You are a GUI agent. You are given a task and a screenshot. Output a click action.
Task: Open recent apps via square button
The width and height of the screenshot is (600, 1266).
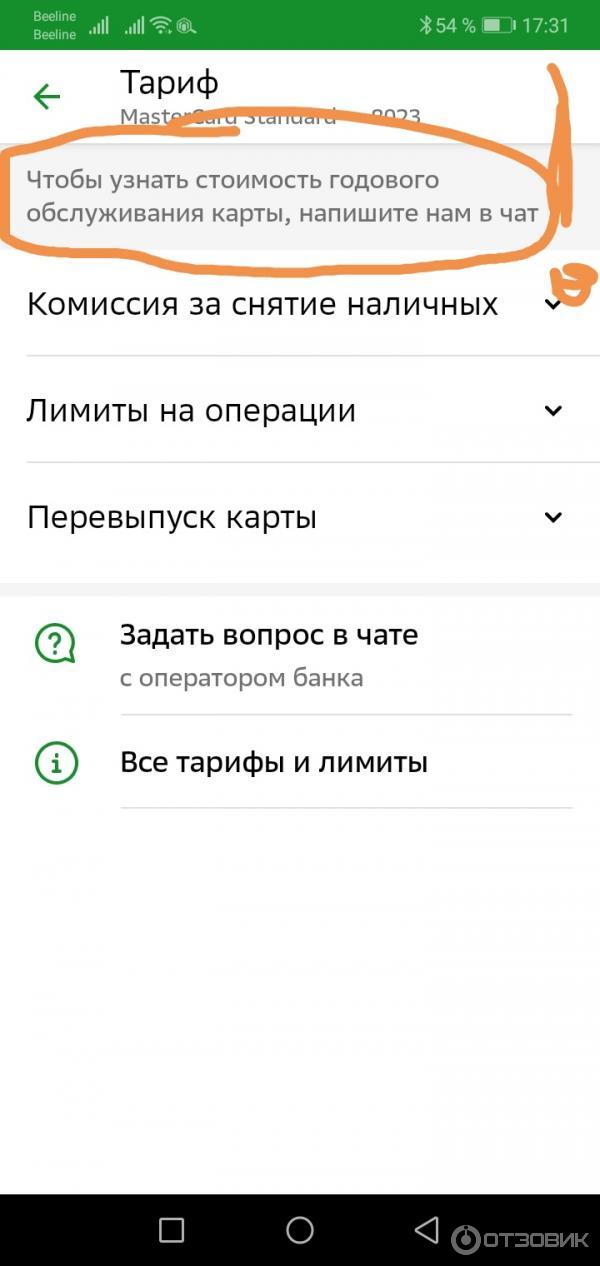click(172, 1229)
